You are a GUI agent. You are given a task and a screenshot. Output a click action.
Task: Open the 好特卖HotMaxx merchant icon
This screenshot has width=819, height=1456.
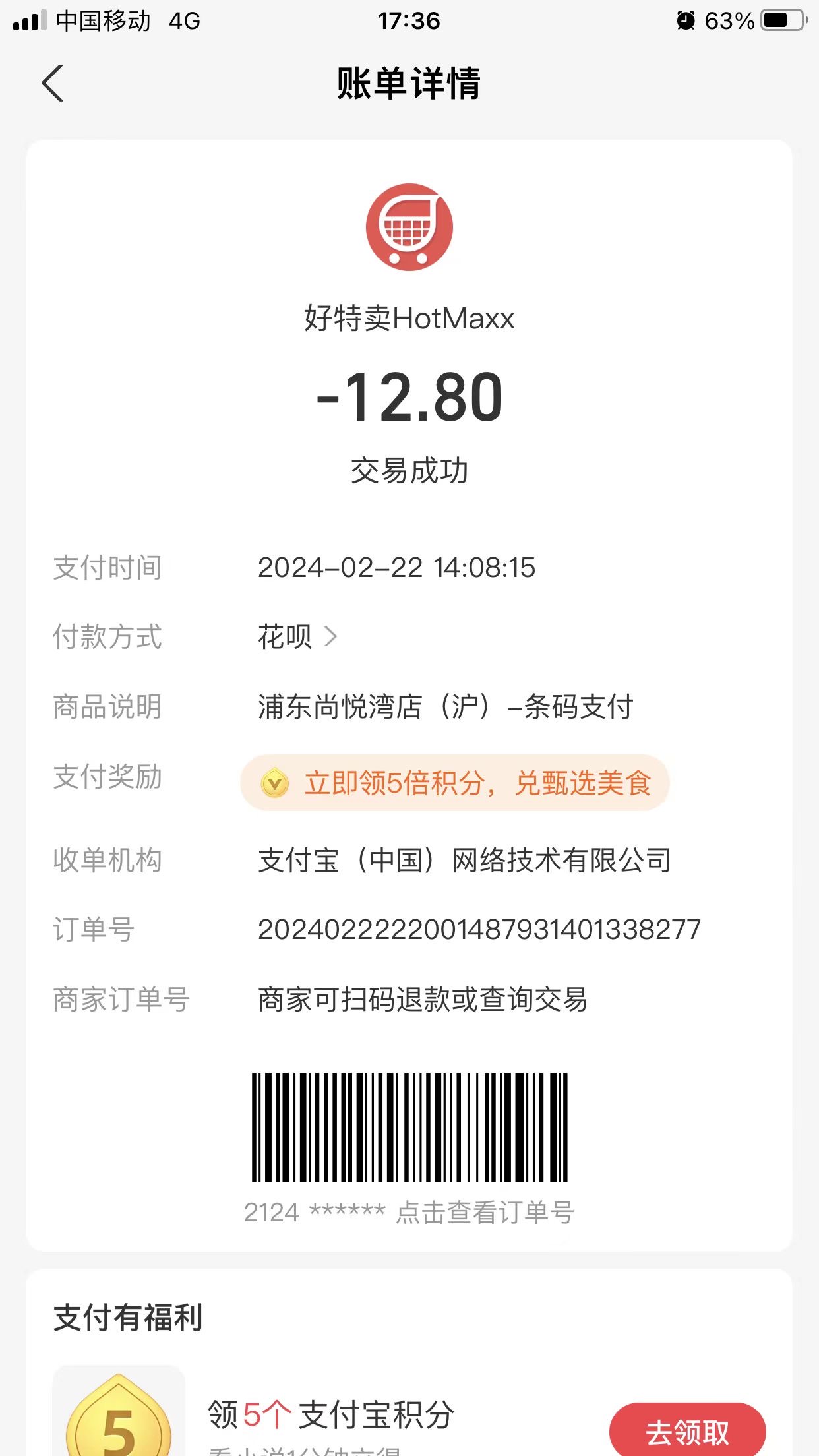click(409, 227)
